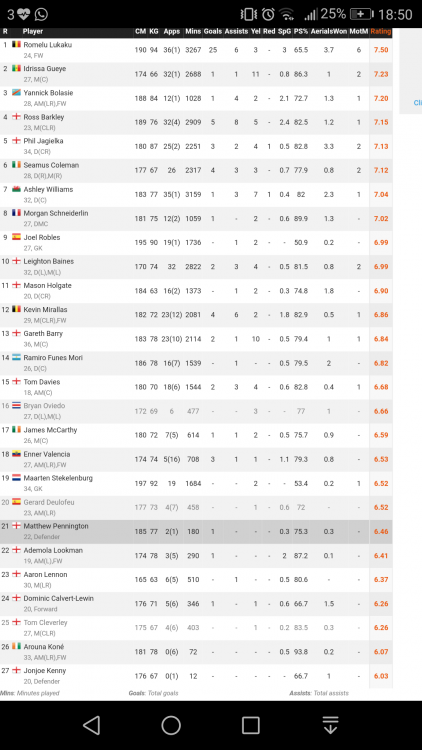View Tom Davies' player profile
422x750 pixels.
[42, 382]
